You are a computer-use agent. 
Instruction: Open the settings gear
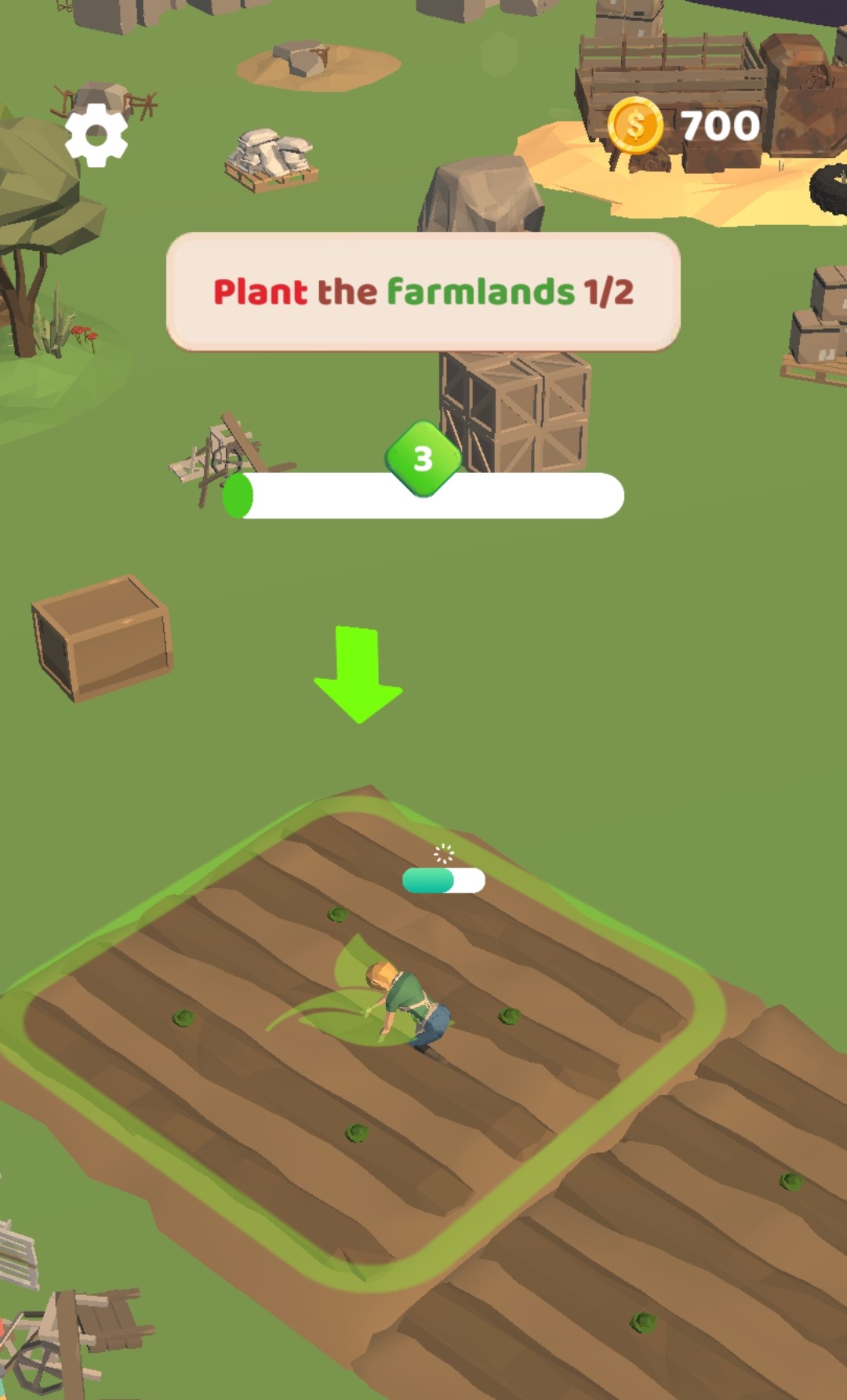96,136
